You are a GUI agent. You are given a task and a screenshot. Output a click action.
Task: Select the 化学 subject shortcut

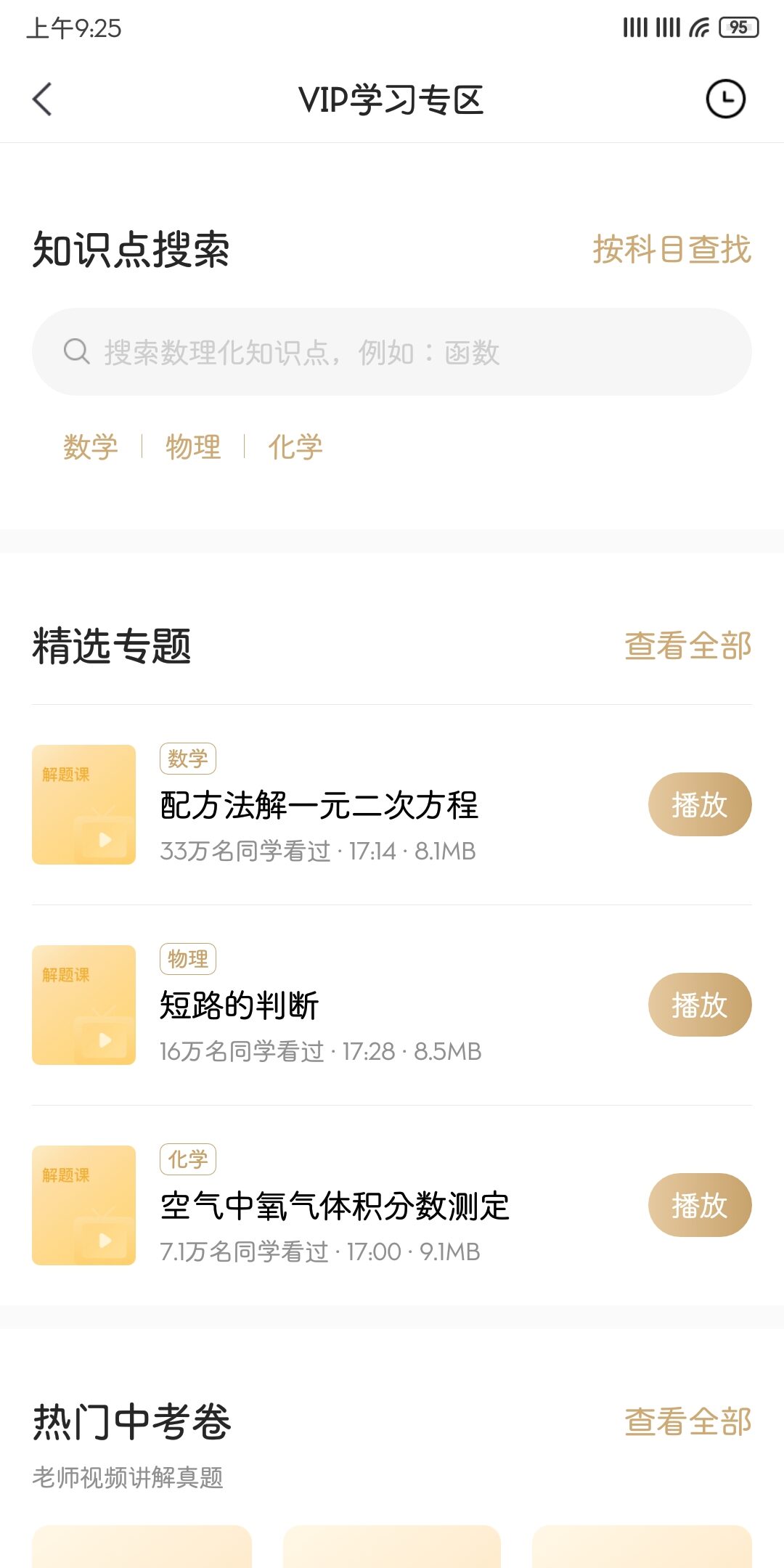pyautogui.click(x=295, y=446)
